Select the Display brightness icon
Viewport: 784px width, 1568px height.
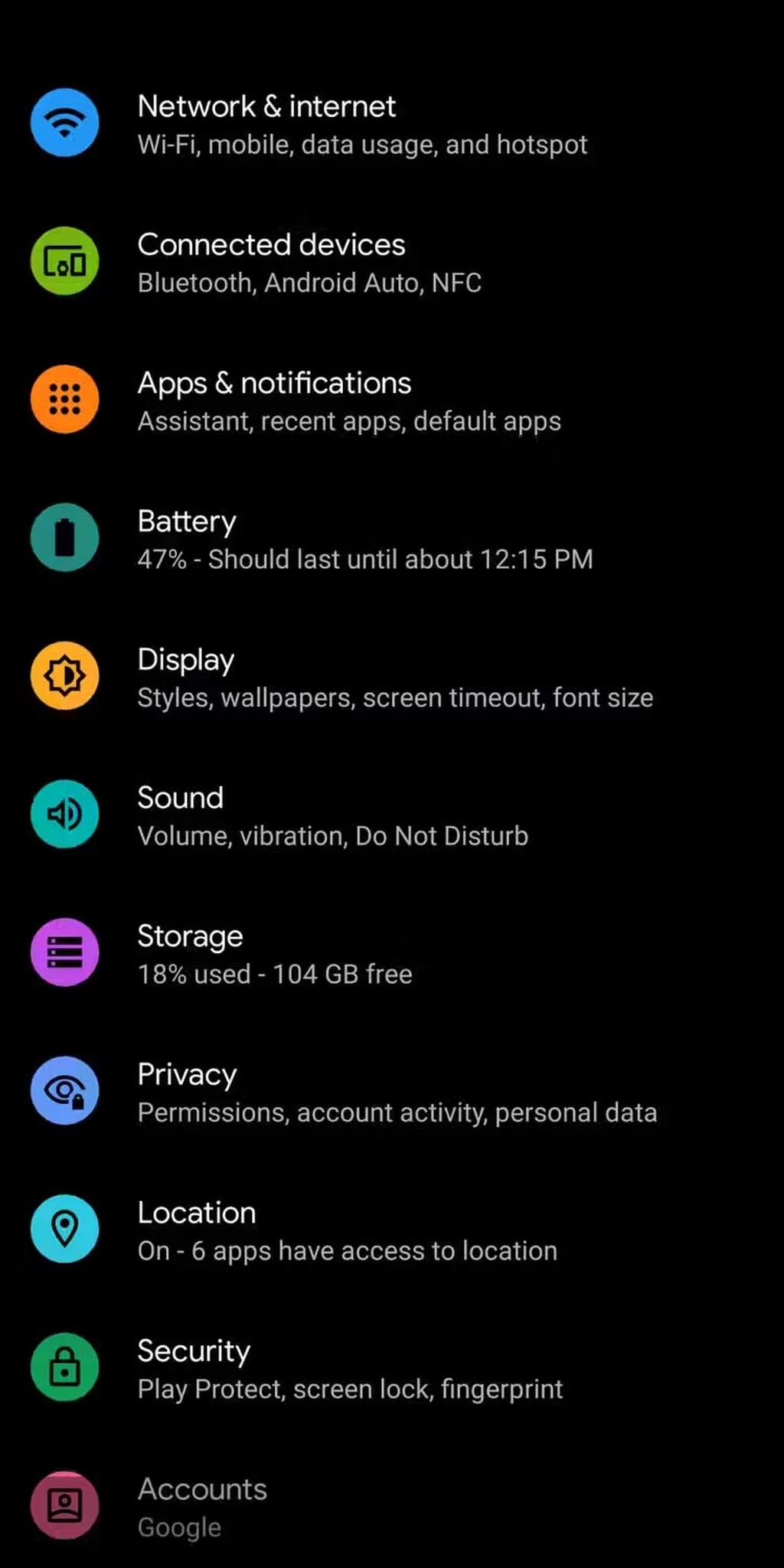pos(65,676)
